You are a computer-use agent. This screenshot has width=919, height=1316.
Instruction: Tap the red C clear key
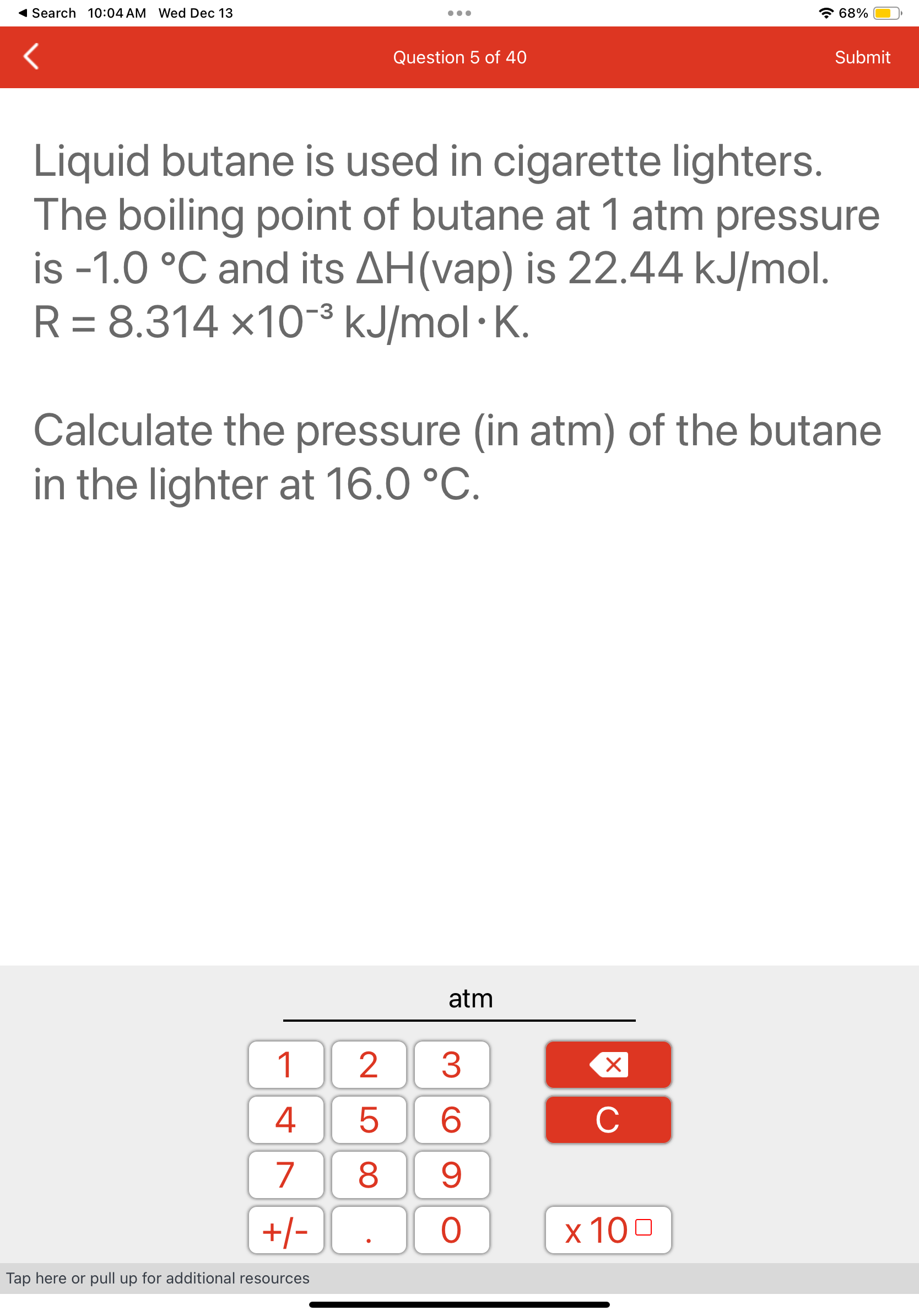(x=608, y=1119)
